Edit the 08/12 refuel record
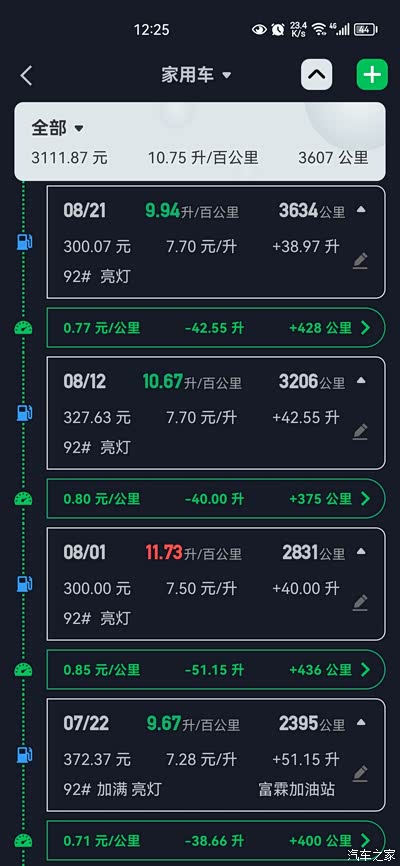The image size is (400, 866). [x=360, y=431]
